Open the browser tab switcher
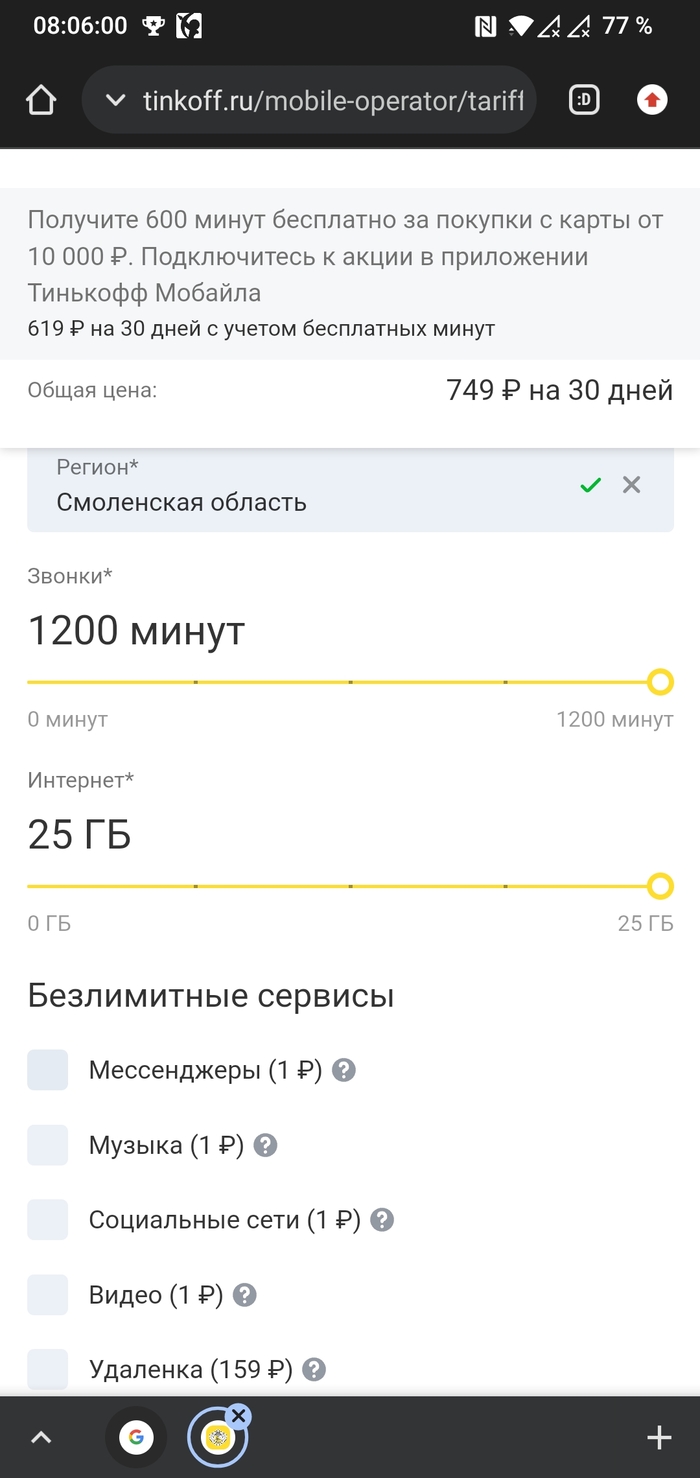700x1478 pixels. [x=584, y=100]
